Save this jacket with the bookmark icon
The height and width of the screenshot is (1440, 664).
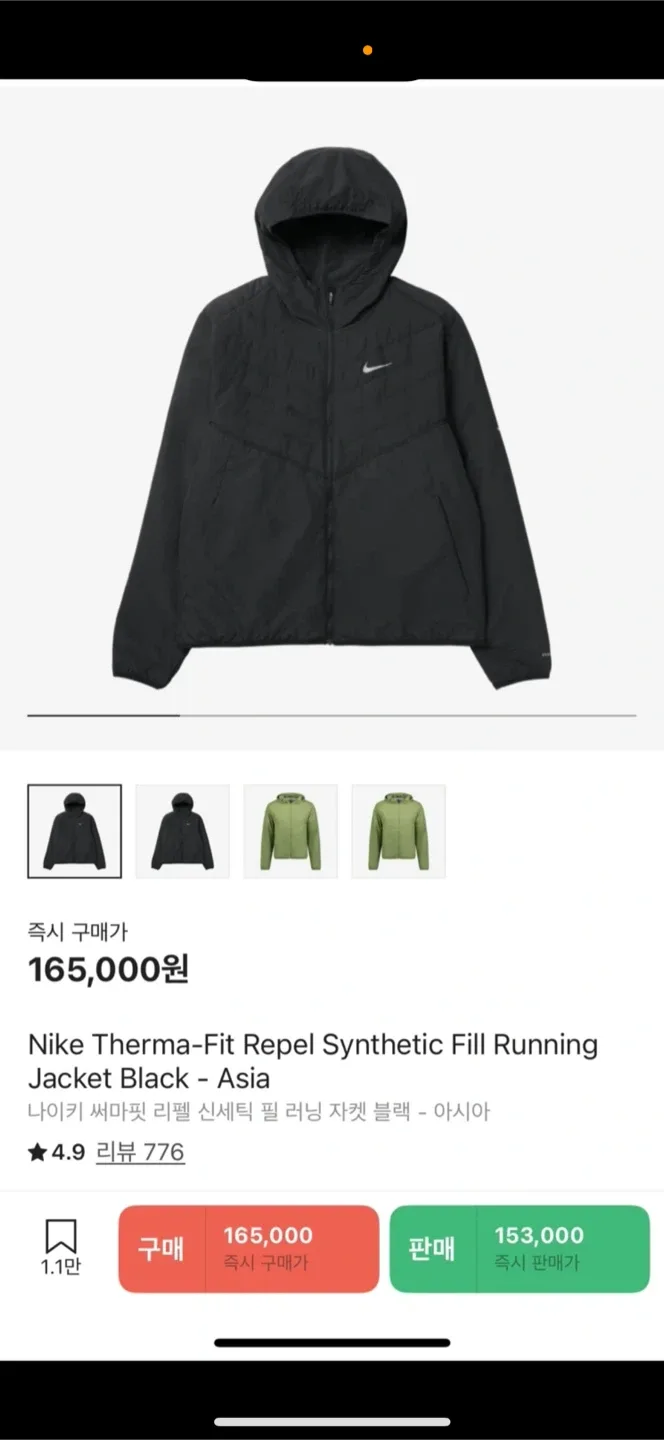(60, 1238)
